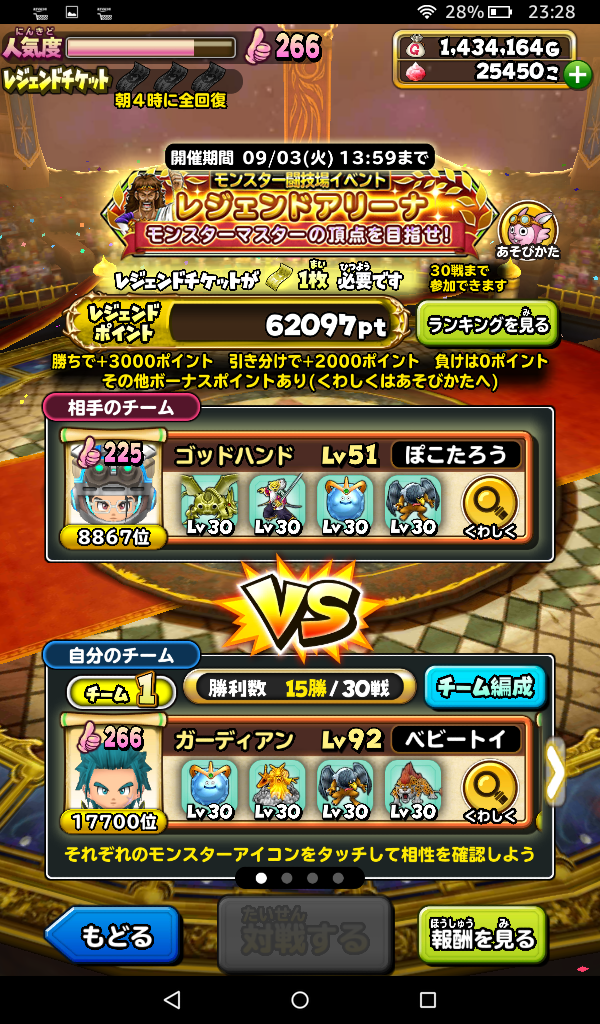Show next team with right arrow
Screen dimensions: 600x1024
[554, 772]
